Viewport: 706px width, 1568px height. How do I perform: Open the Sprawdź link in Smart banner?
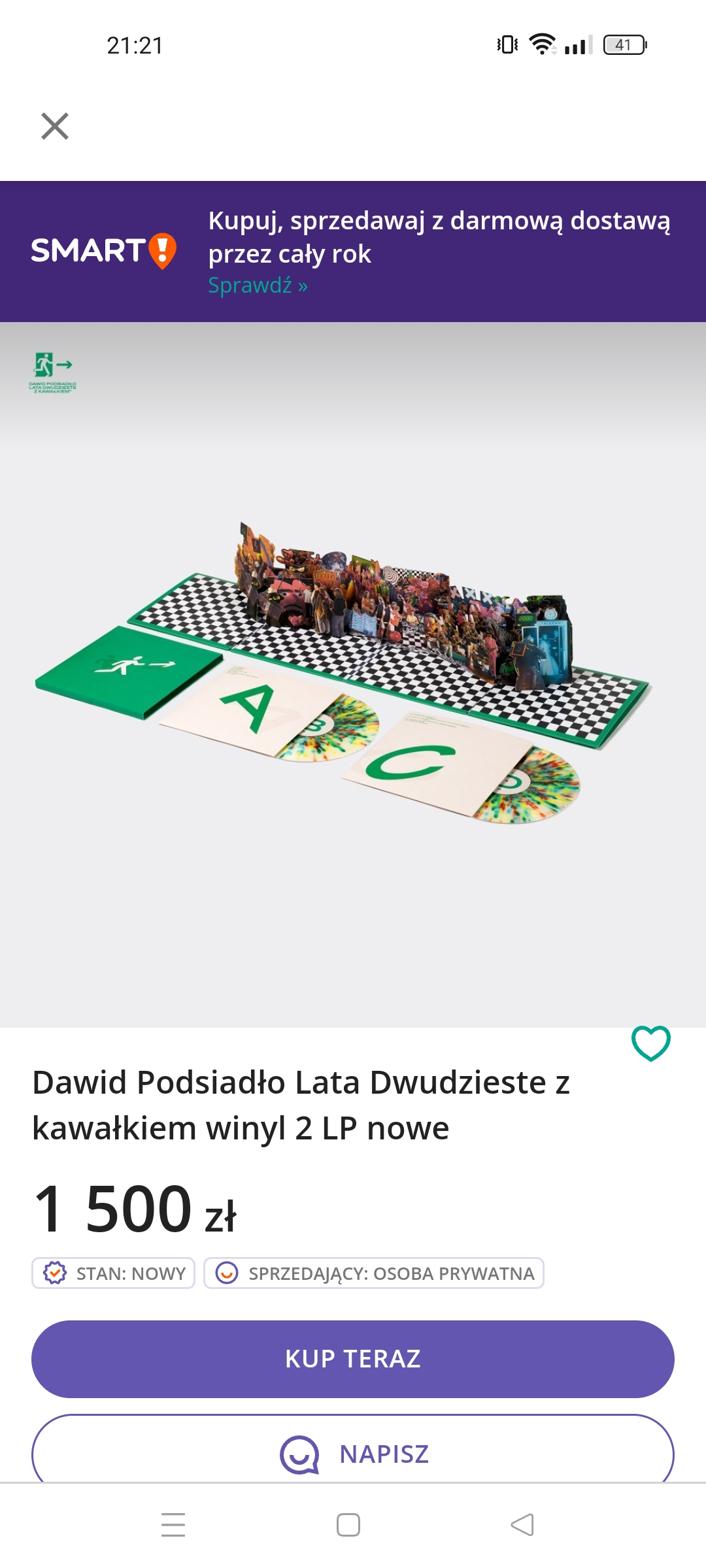pos(258,286)
